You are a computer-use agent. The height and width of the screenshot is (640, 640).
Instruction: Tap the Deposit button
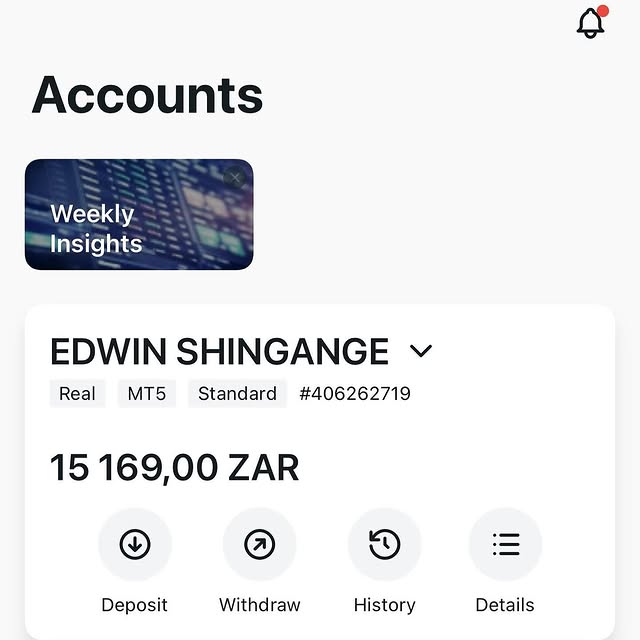click(135, 545)
